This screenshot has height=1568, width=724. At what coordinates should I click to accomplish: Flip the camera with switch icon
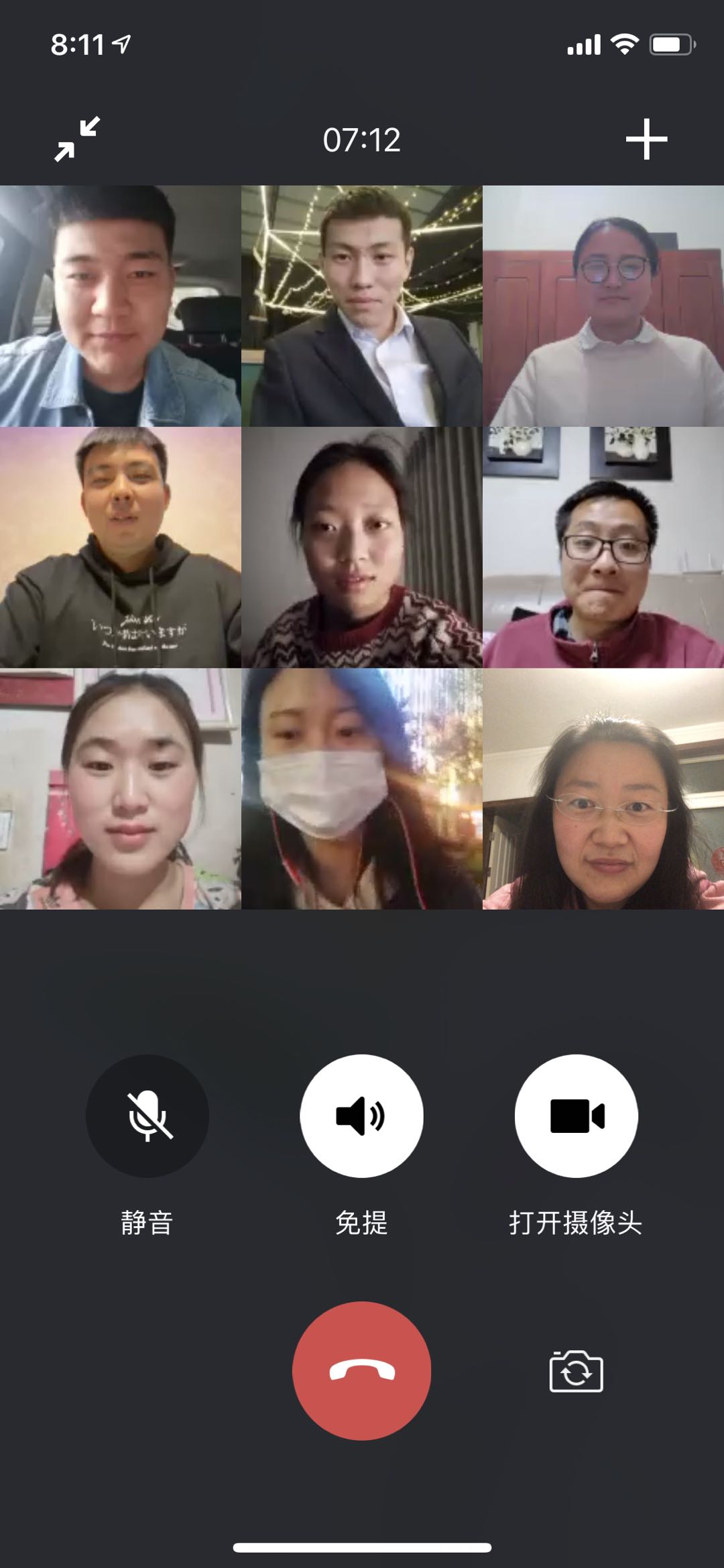[576, 1371]
